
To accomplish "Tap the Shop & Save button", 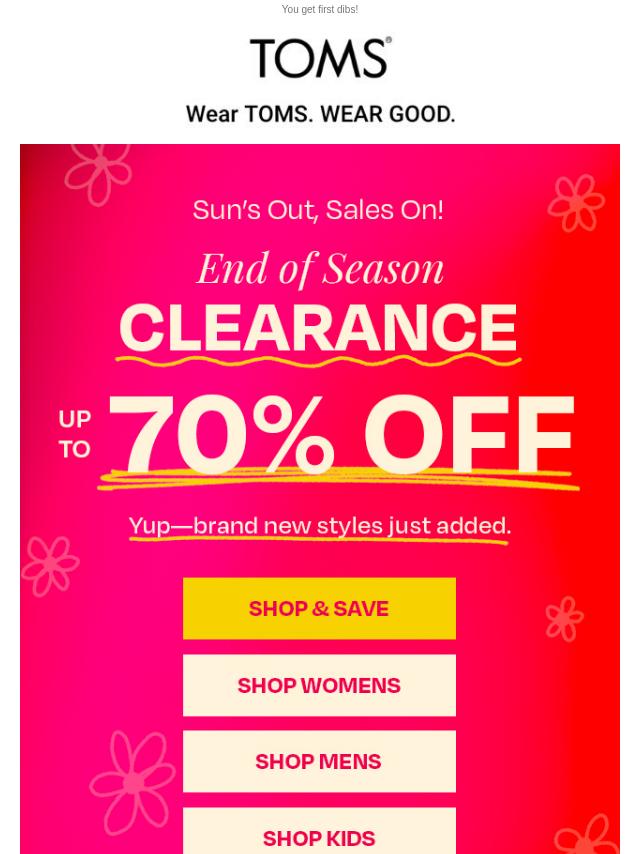I will (x=319, y=608).
